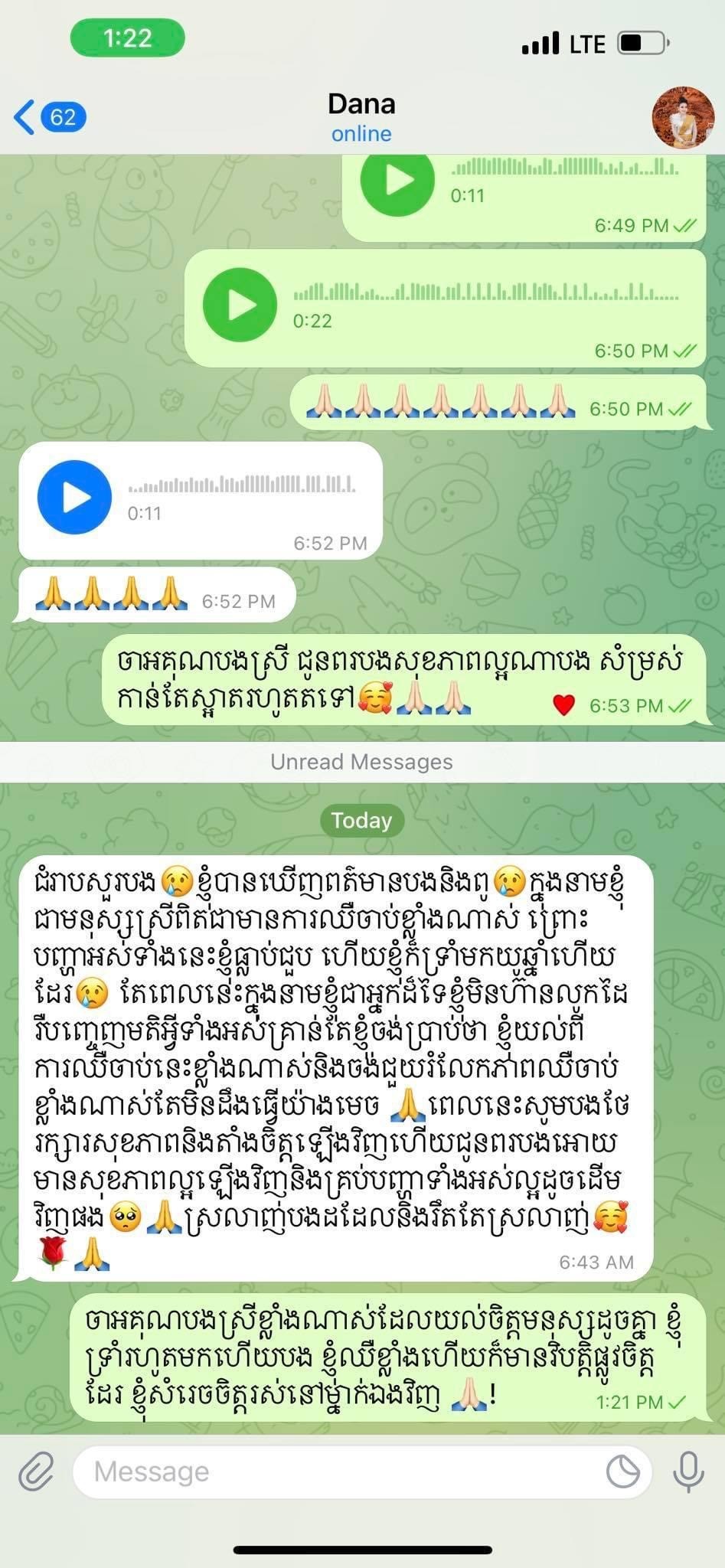Viewport: 725px width, 1568px height.
Task: Tap the heart reaction on the 6:53 PM message
Action: click(563, 705)
